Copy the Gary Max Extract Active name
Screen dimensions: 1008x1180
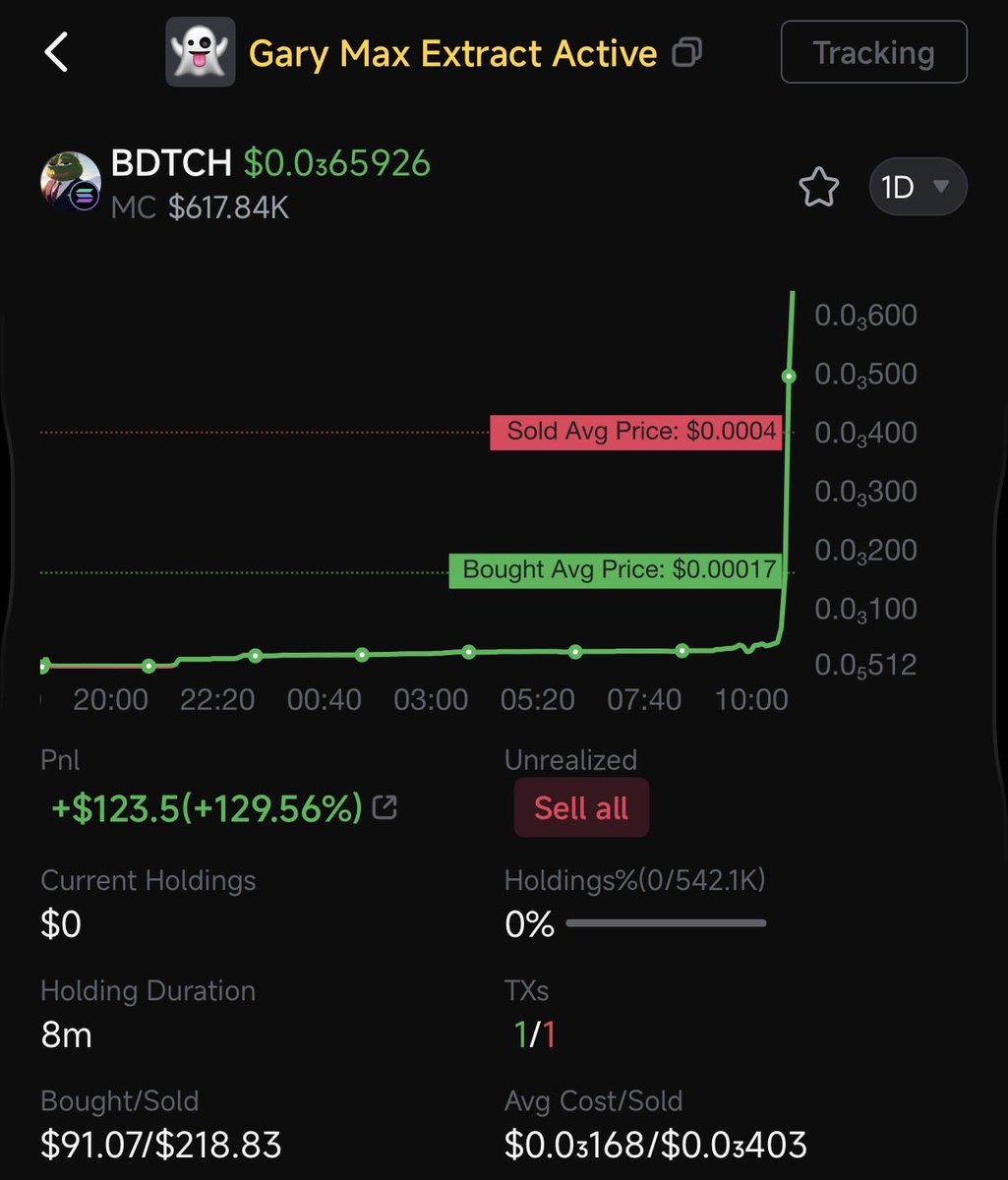pyautogui.click(x=686, y=52)
